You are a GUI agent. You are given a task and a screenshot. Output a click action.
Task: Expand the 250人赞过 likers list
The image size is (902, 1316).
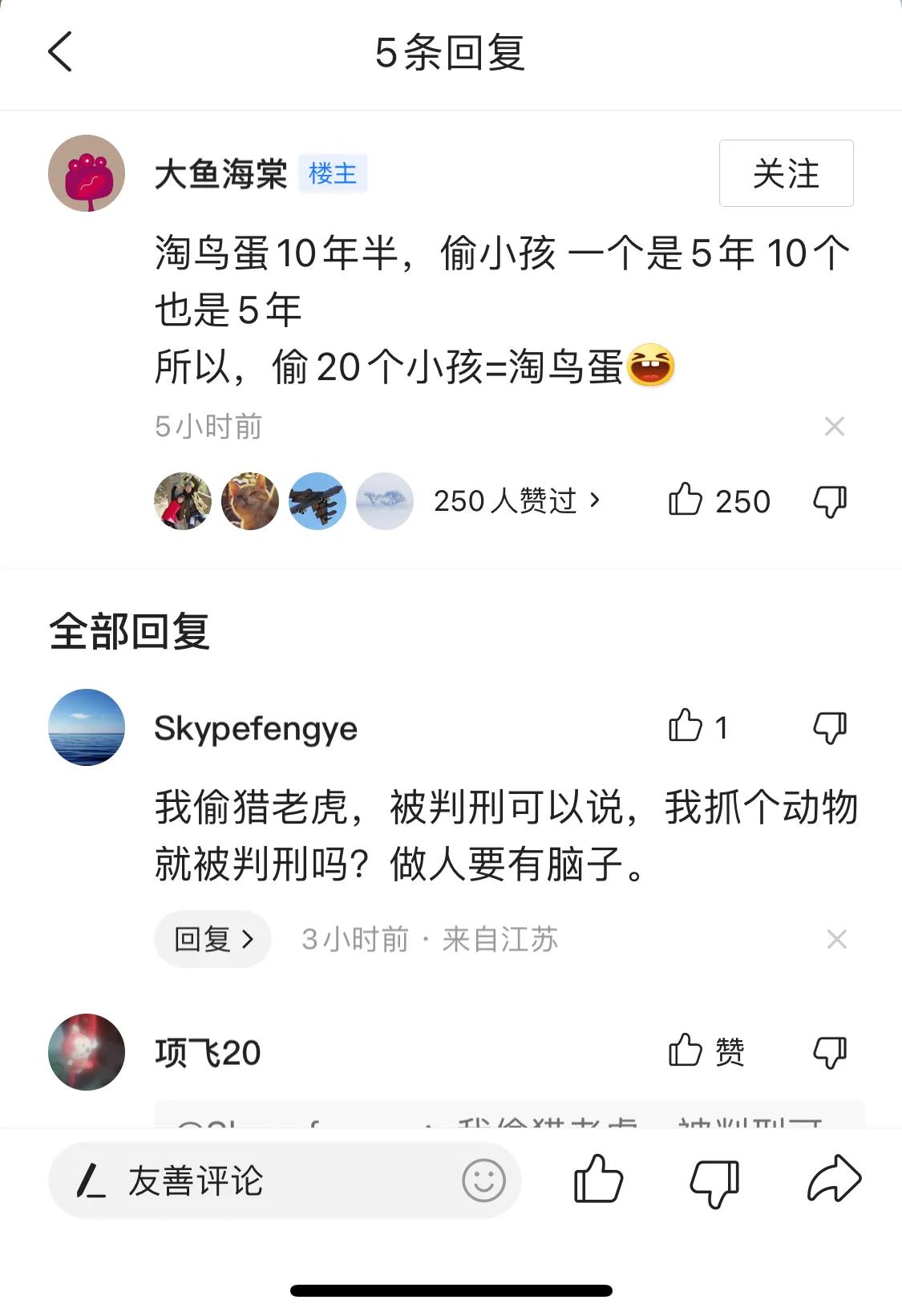(516, 501)
